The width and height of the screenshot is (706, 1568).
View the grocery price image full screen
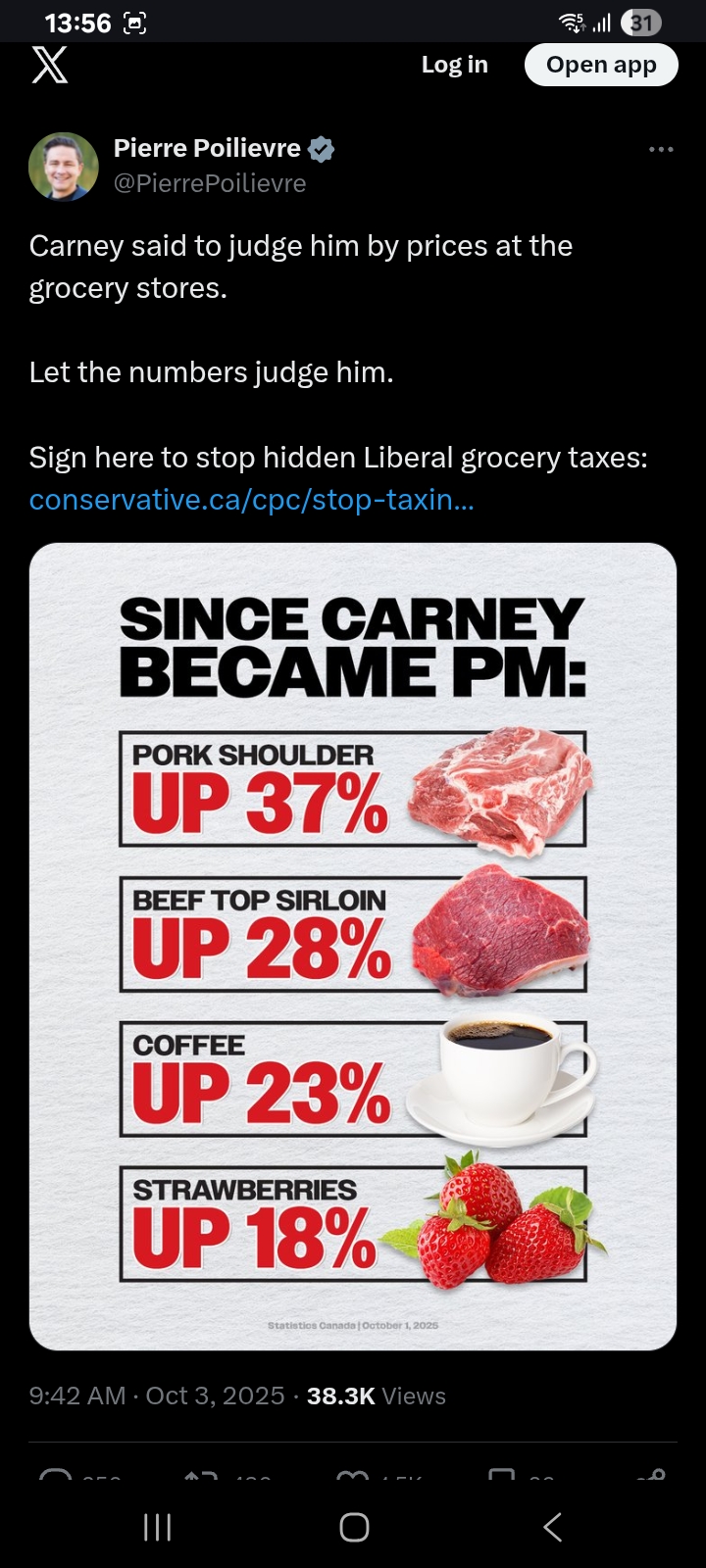[353, 946]
